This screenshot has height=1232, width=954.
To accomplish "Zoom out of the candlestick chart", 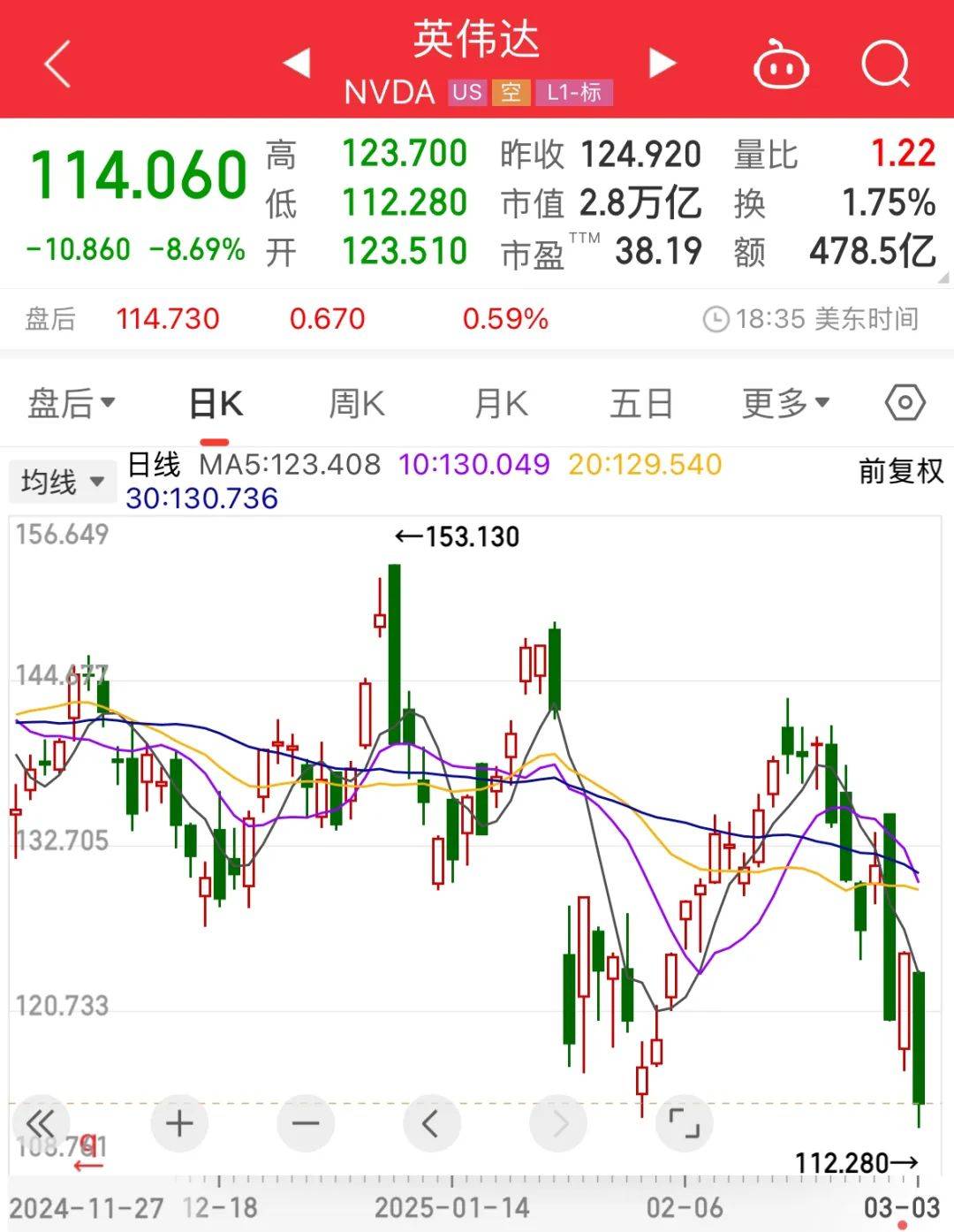I will pyautogui.click(x=305, y=1122).
